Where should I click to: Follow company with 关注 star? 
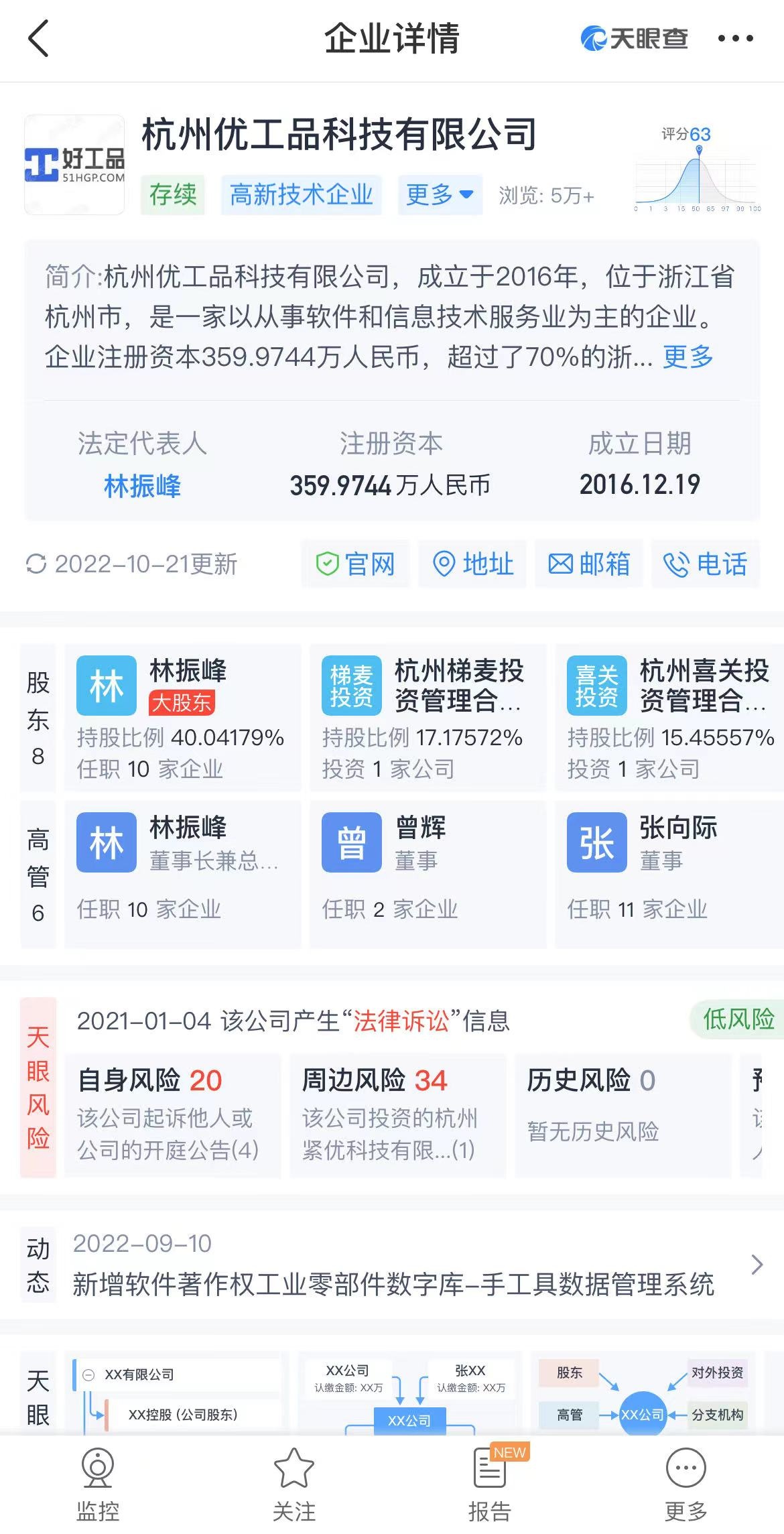click(x=293, y=1484)
